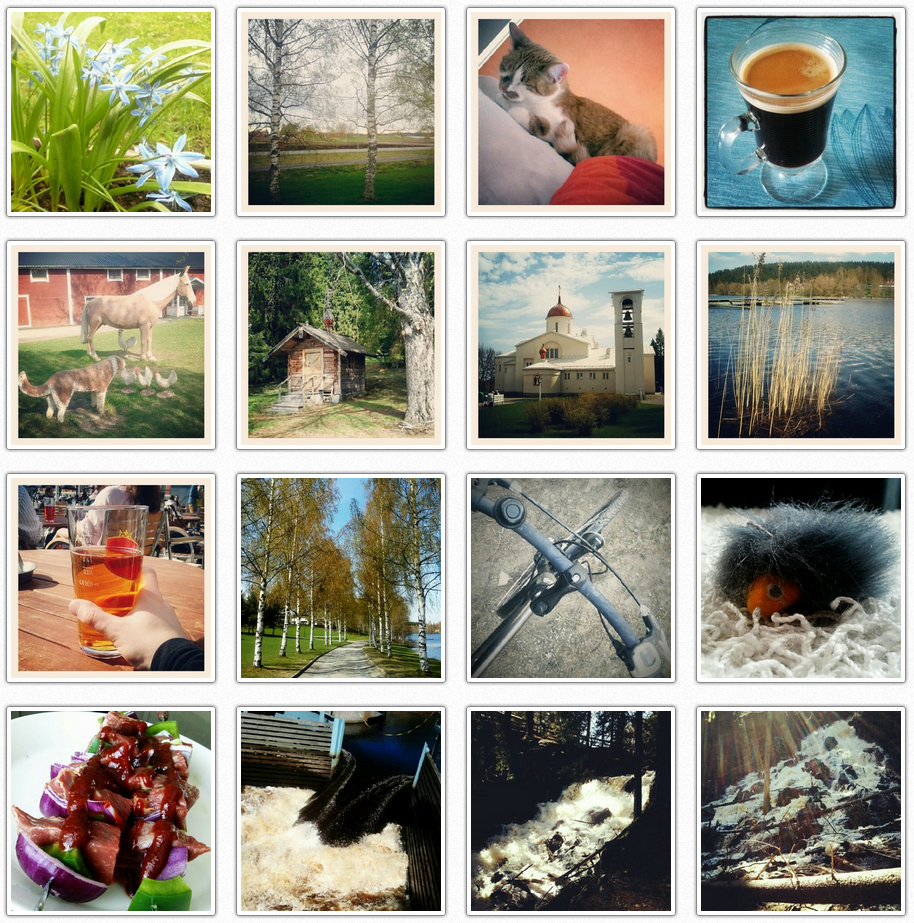The image size is (914, 923).
Task: Open the meat skewers with sauce photo
Action: [x=111, y=811]
